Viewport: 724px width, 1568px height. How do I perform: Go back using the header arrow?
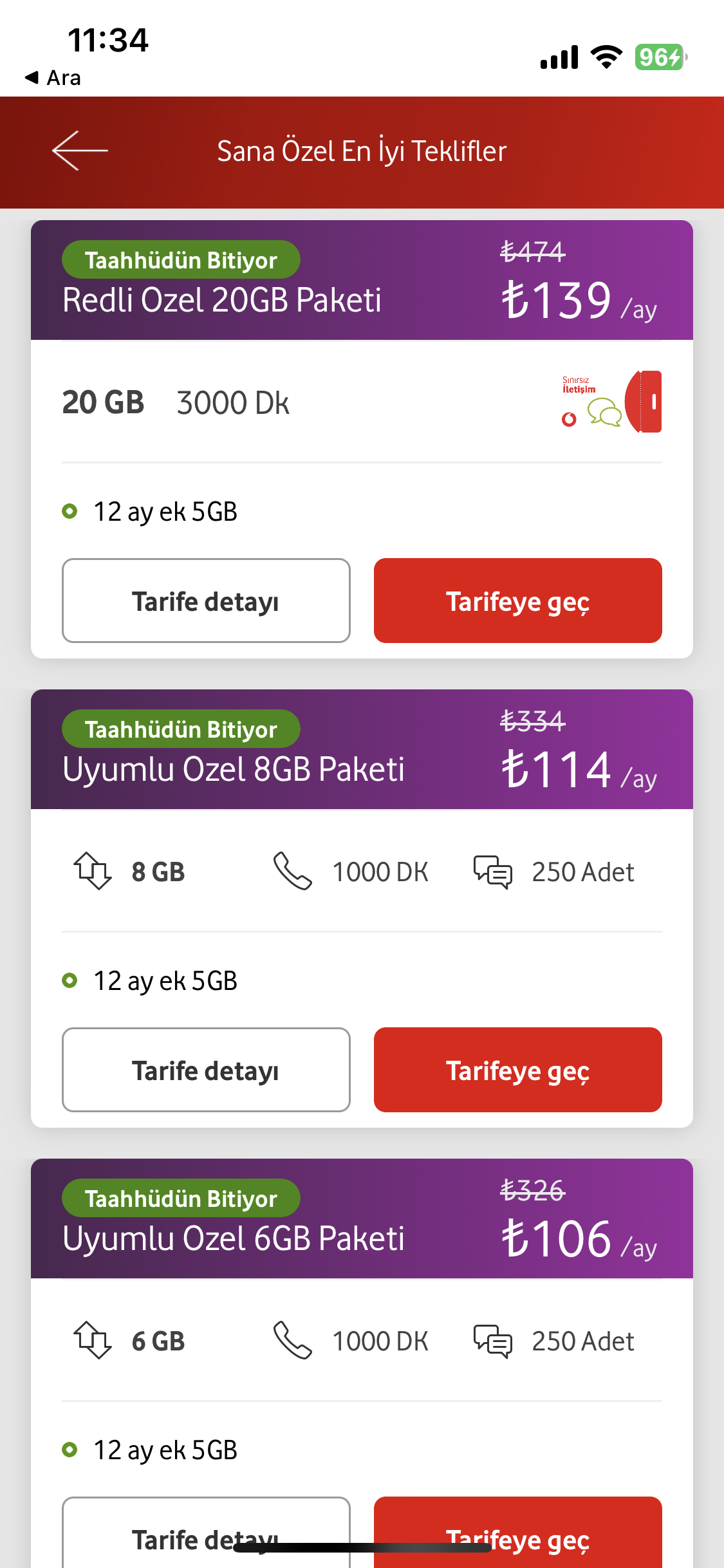[80, 151]
